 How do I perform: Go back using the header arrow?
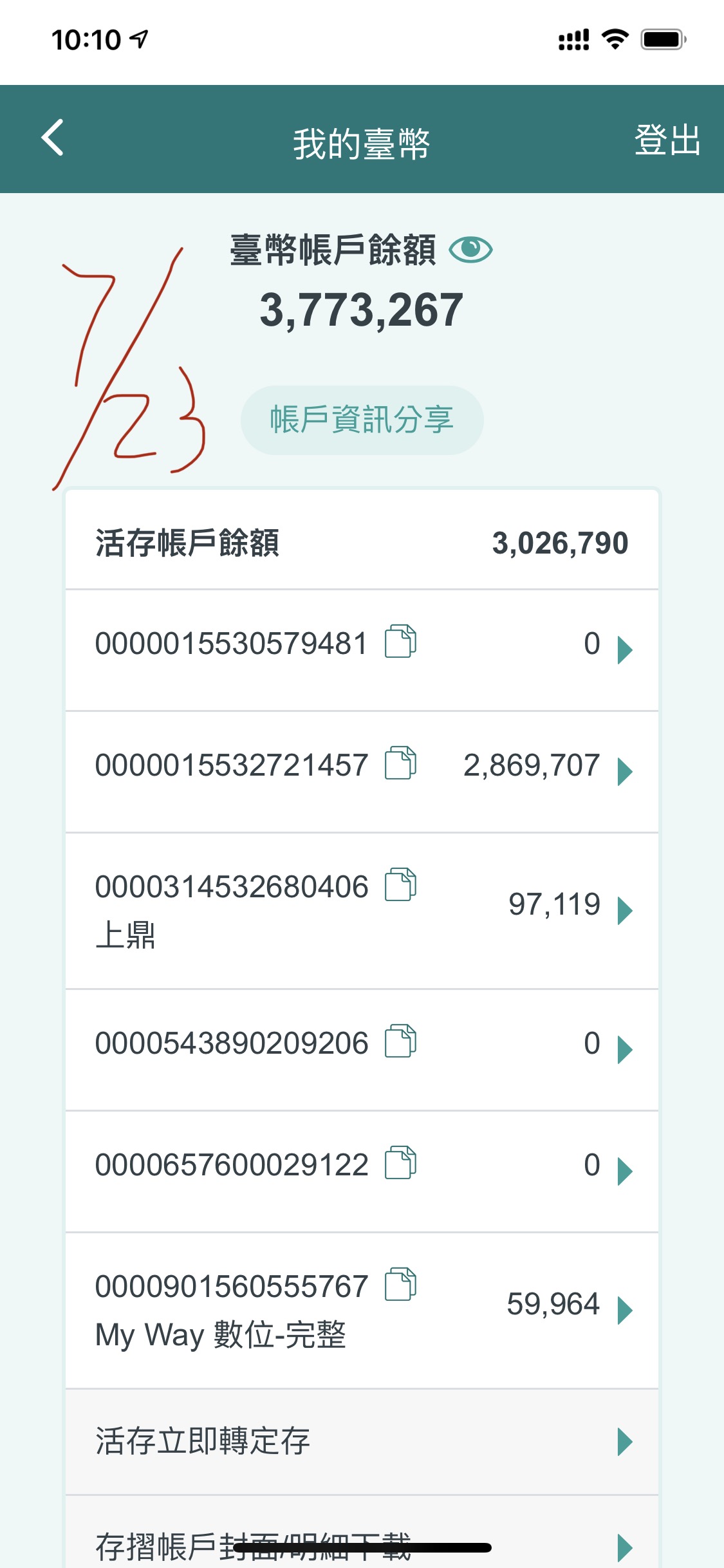click(53, 138)
